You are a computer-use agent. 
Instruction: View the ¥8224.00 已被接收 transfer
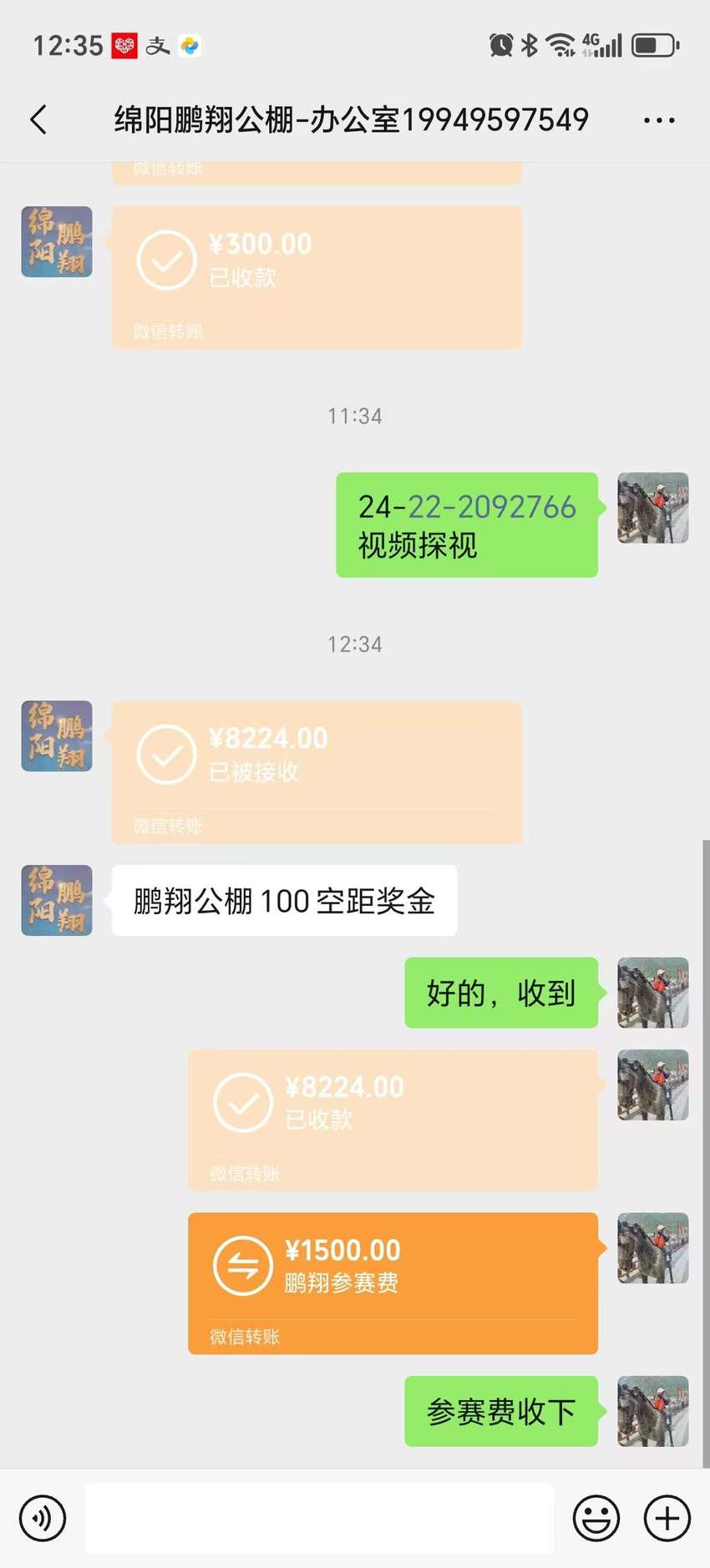click(x=317, y=771)
